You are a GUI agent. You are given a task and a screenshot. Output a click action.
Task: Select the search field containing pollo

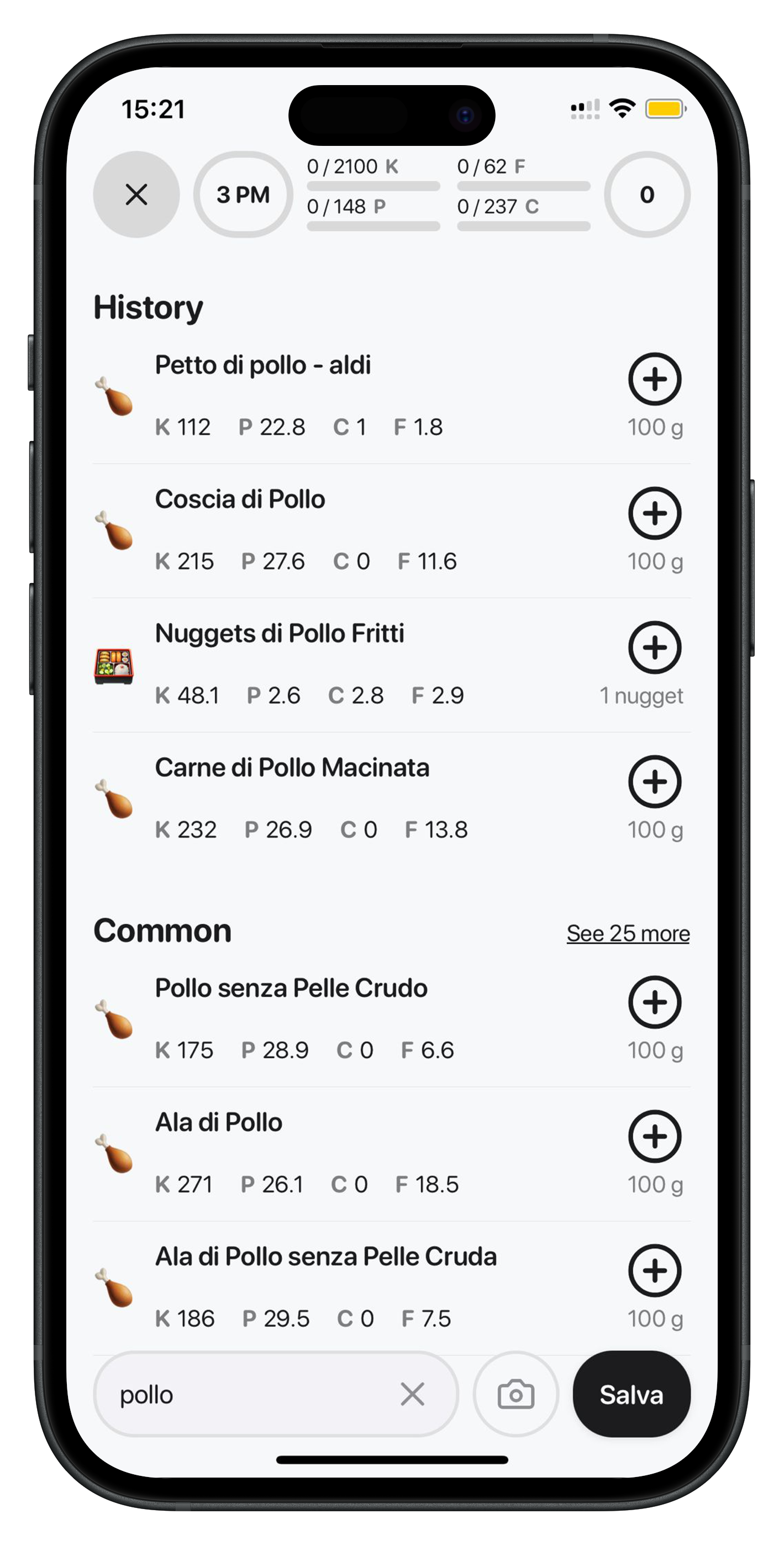240,1395
